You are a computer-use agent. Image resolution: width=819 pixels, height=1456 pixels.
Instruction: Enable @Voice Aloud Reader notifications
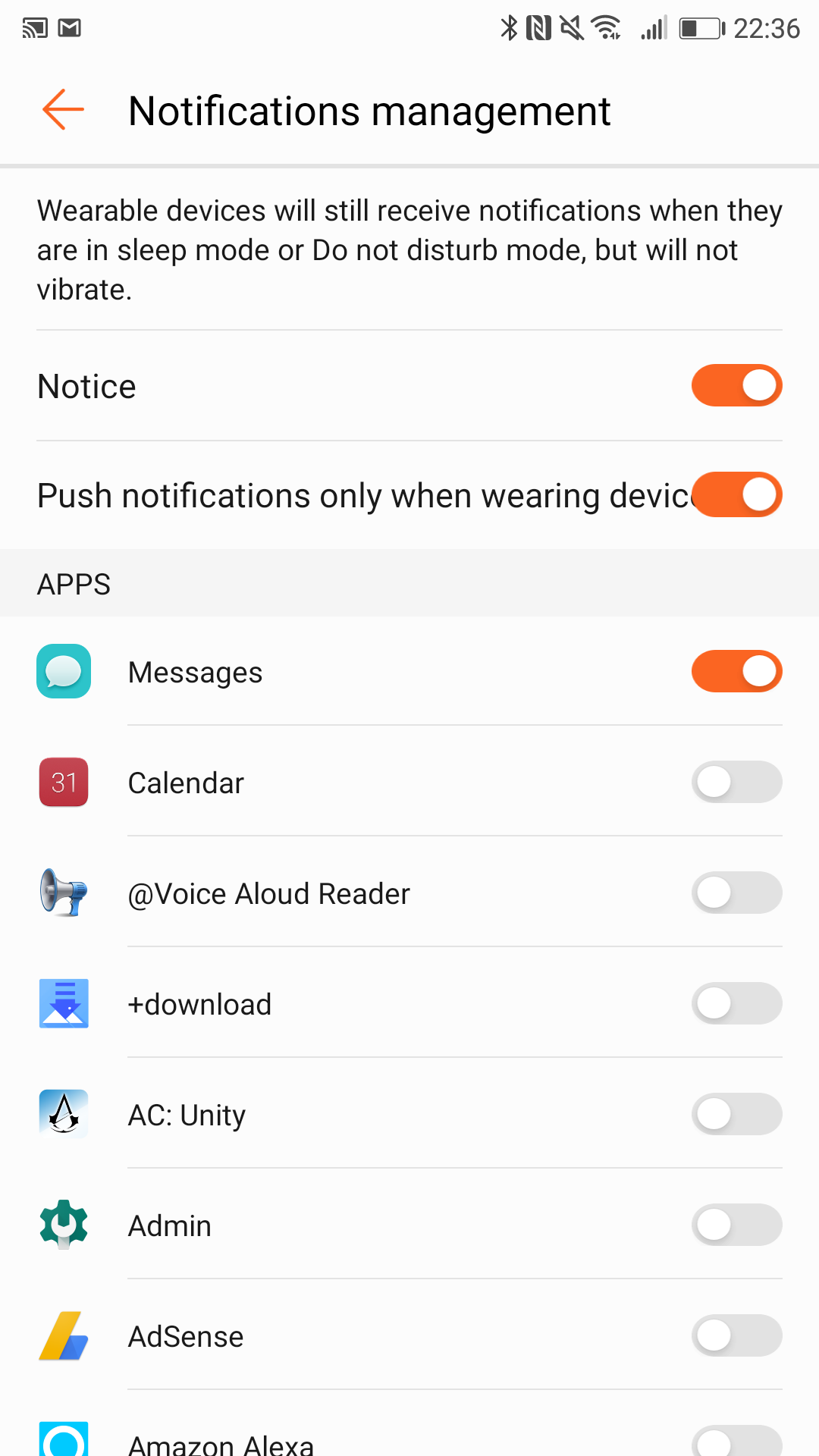[x=736, y=893]
